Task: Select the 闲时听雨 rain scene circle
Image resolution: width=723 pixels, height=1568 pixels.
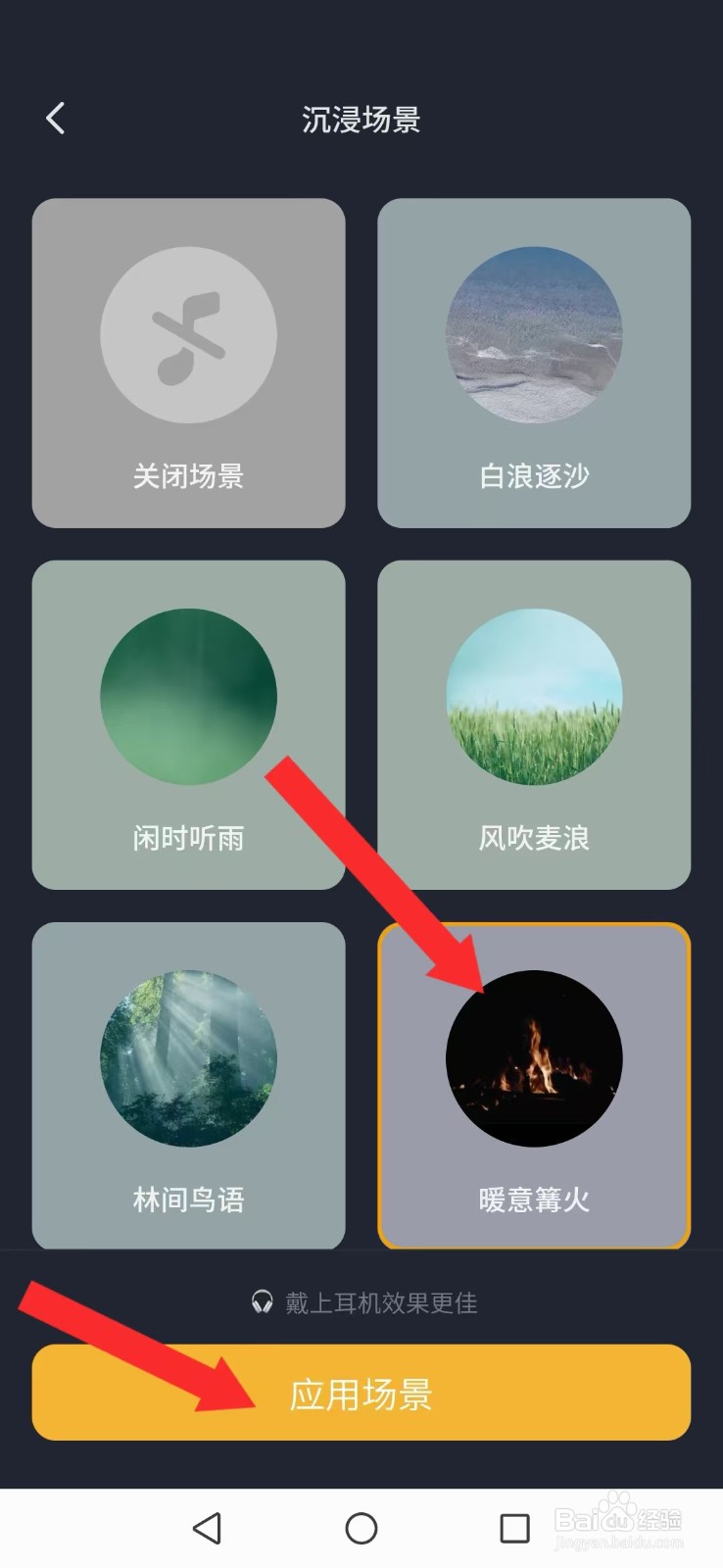Action: (x=188, y=696)
